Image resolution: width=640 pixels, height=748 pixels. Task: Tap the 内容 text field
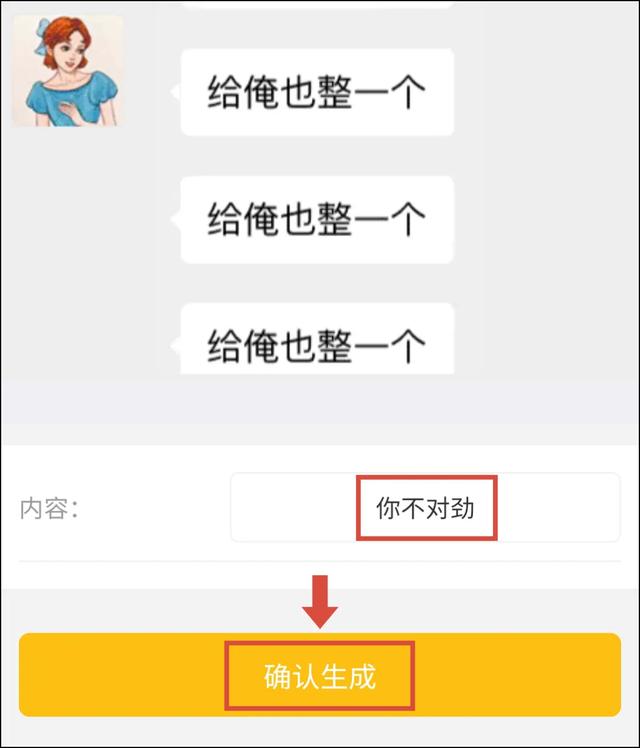coord(425,508)
